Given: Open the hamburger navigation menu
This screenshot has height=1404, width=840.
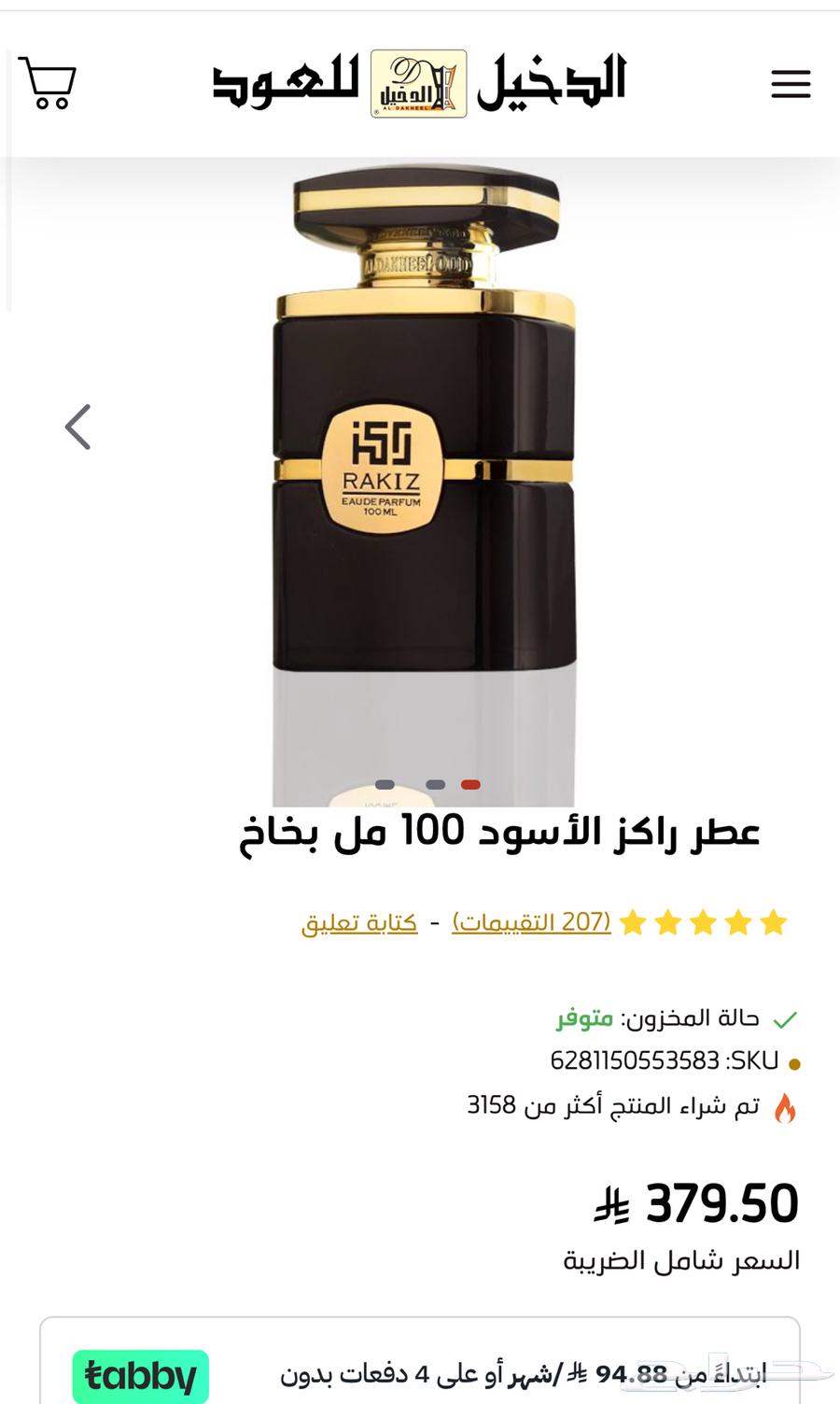Looking at the screenshot, I should [791, 83].
